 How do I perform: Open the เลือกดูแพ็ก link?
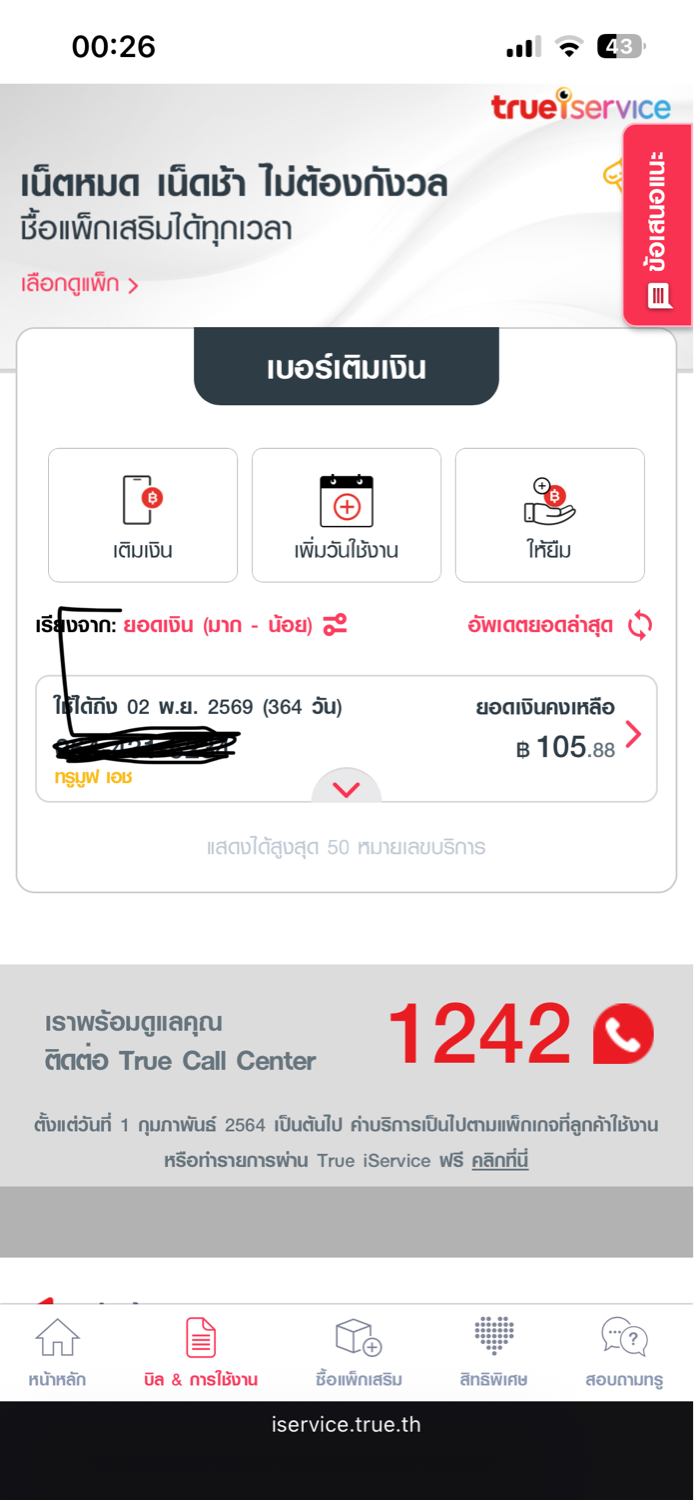(x=80, y=284)
